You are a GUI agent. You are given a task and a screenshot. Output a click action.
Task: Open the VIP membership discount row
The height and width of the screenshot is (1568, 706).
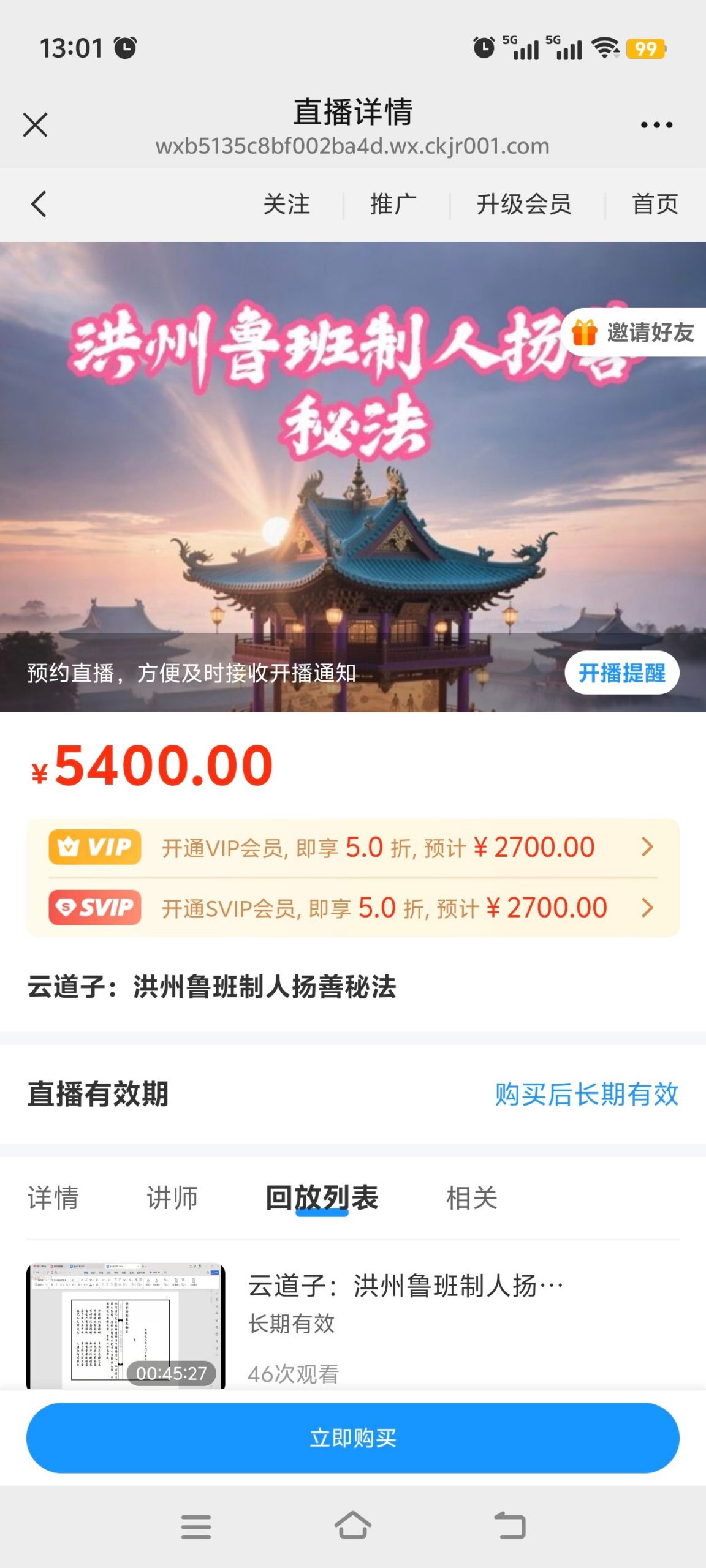tap(352, 848)
